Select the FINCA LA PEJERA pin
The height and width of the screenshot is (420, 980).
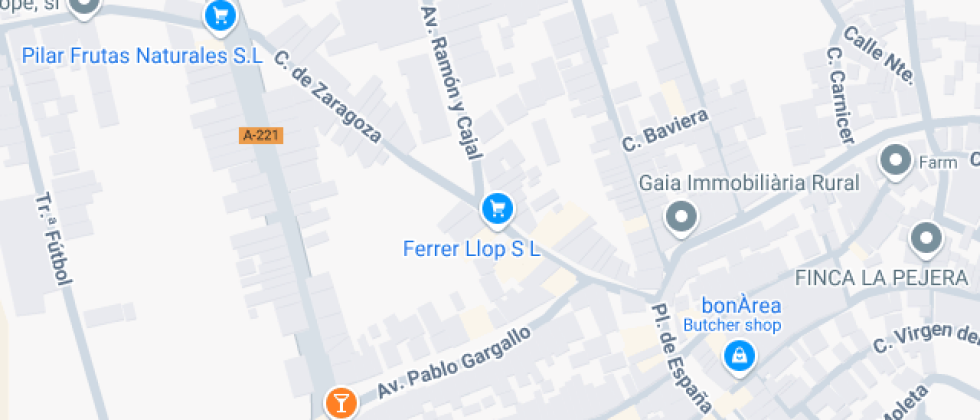pyautogui.click(x=926, y=239)
